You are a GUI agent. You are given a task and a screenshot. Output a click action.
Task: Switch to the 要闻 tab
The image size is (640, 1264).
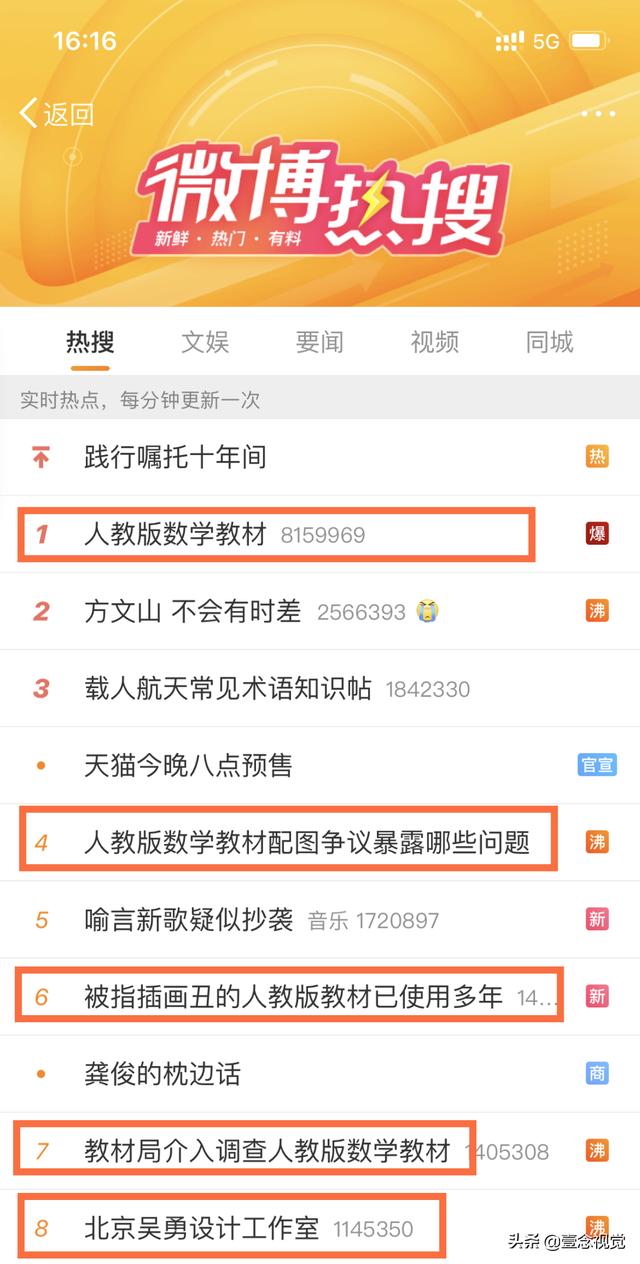pos(320,342)
